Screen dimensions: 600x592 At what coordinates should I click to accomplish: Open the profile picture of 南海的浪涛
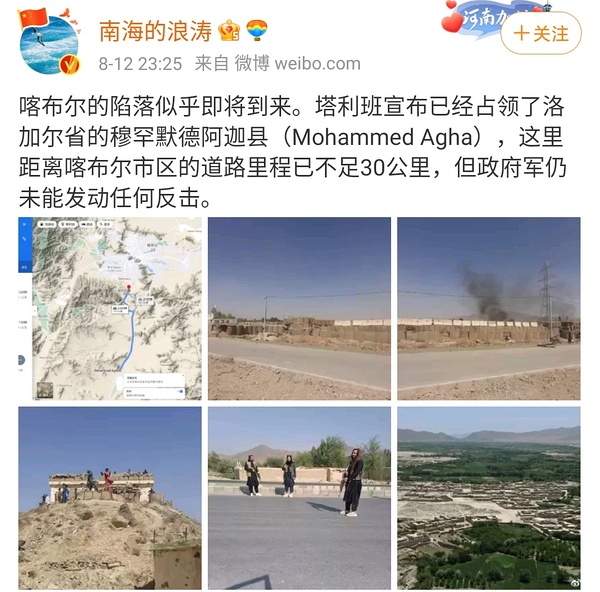pos(49,44)
